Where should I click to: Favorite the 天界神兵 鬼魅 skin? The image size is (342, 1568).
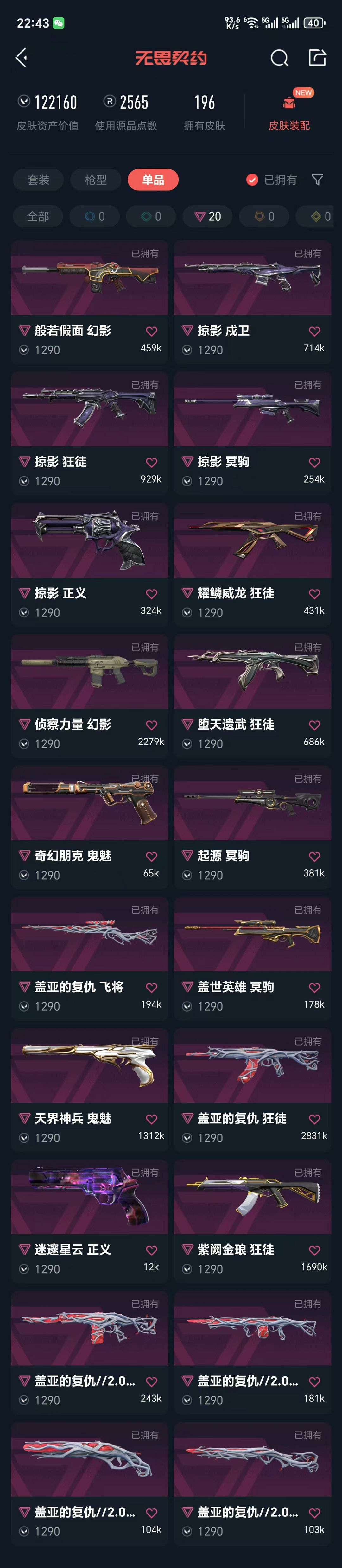click(152, 1119)
